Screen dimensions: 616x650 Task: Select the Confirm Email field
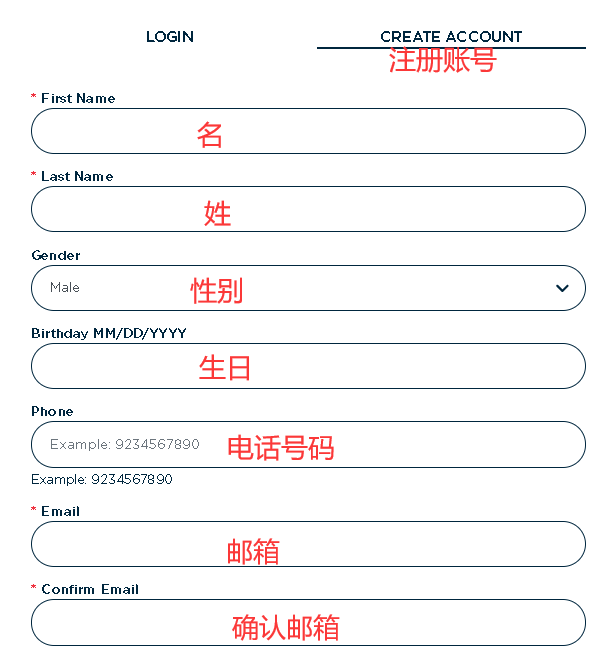(x=308, y=622)
